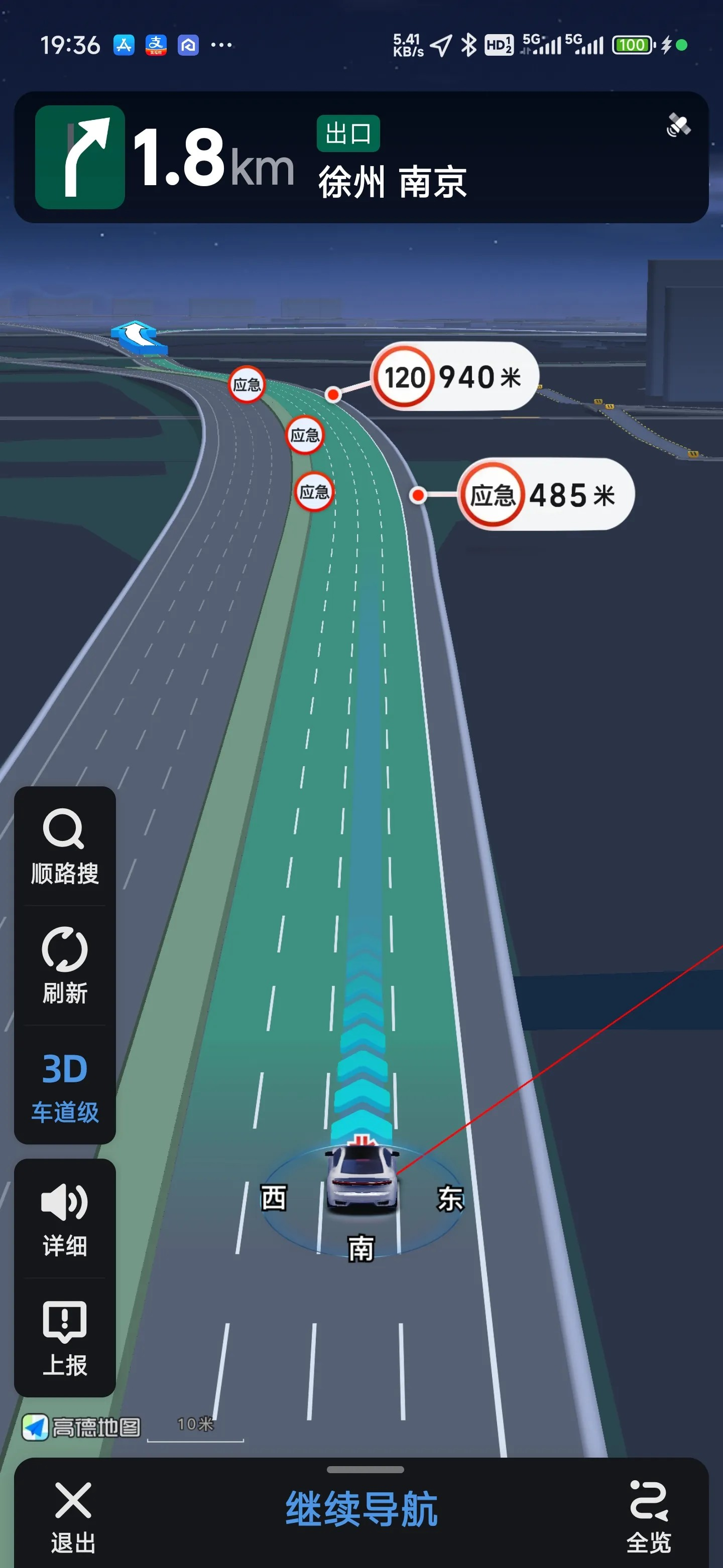
Task: Tap the turn direction banner for 徐州 南京
Action: [361, 158]
